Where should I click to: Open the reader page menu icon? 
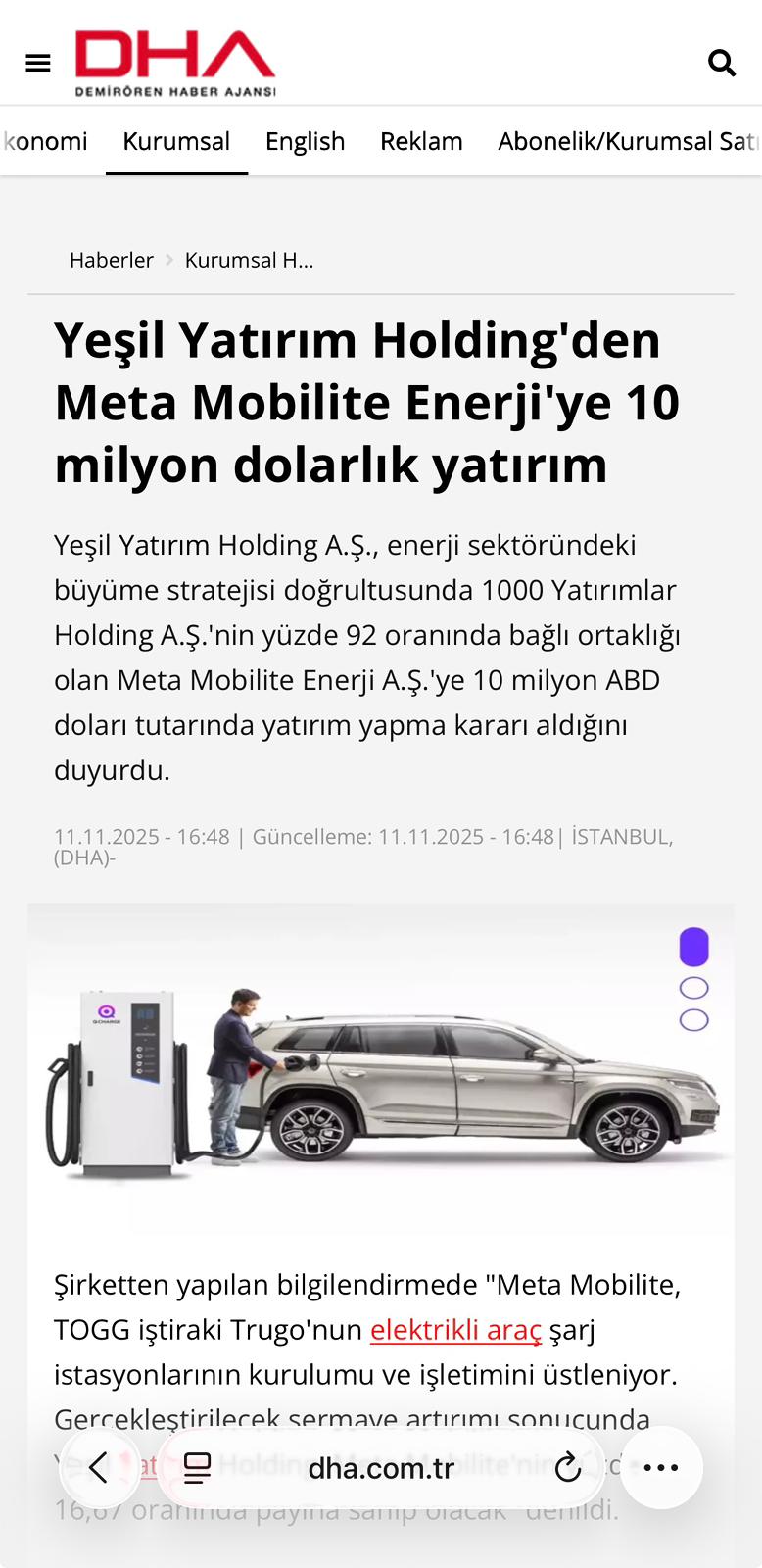(x=197, y=1467)
